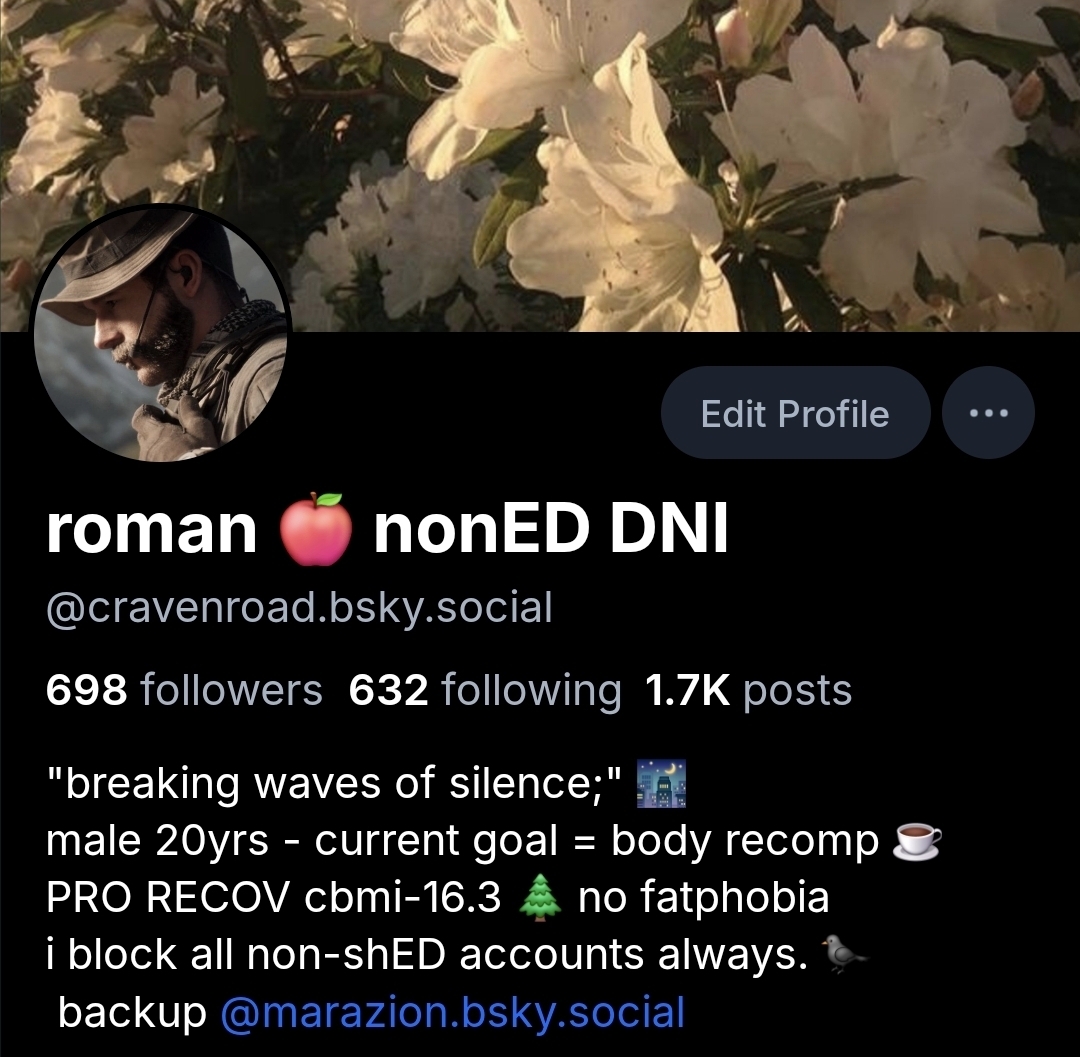Screen dimensions: 1080x1057
Task: Tap the Edit Profile button
Action: pos(795,413)
